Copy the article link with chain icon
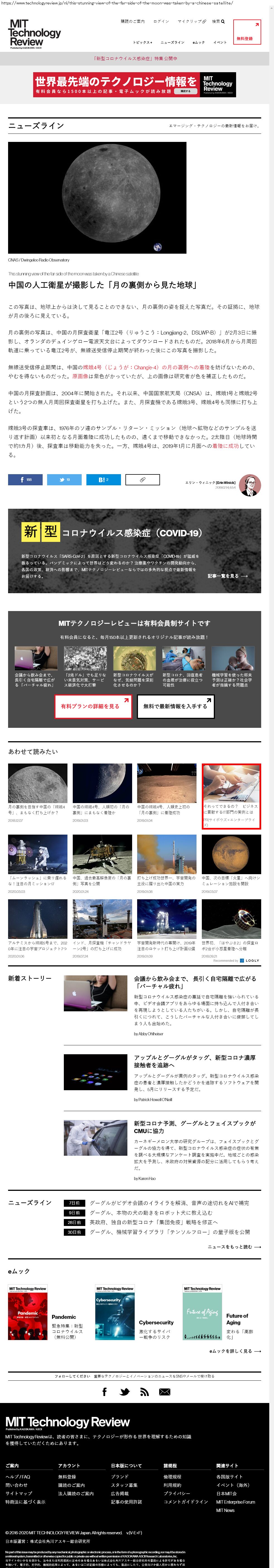 coord(142,480)
